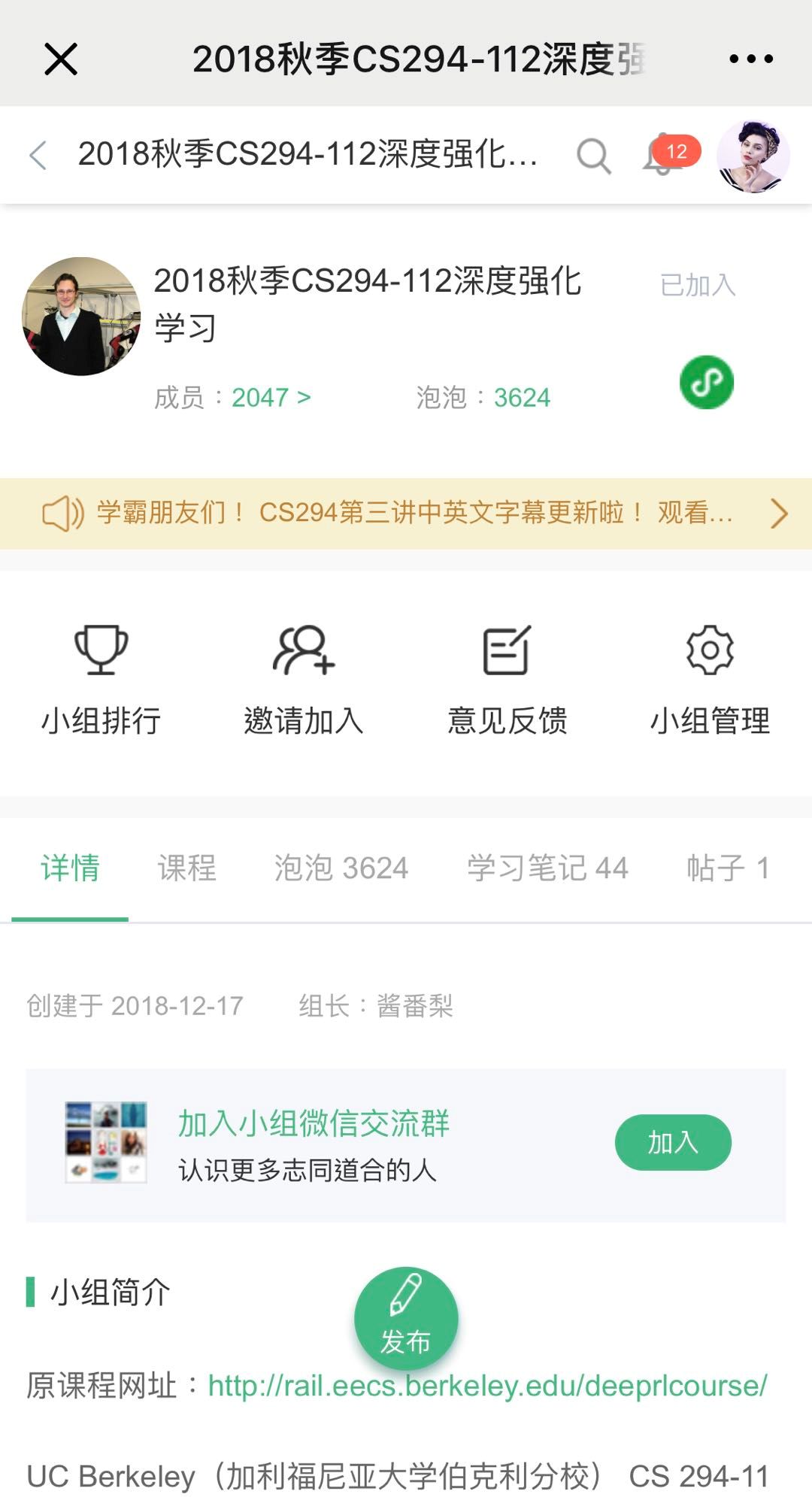Image resolution: width=812 pixels, height=1497 pixels.
Task: Switch to the 帖子 tab
Action: pos(727,868)
